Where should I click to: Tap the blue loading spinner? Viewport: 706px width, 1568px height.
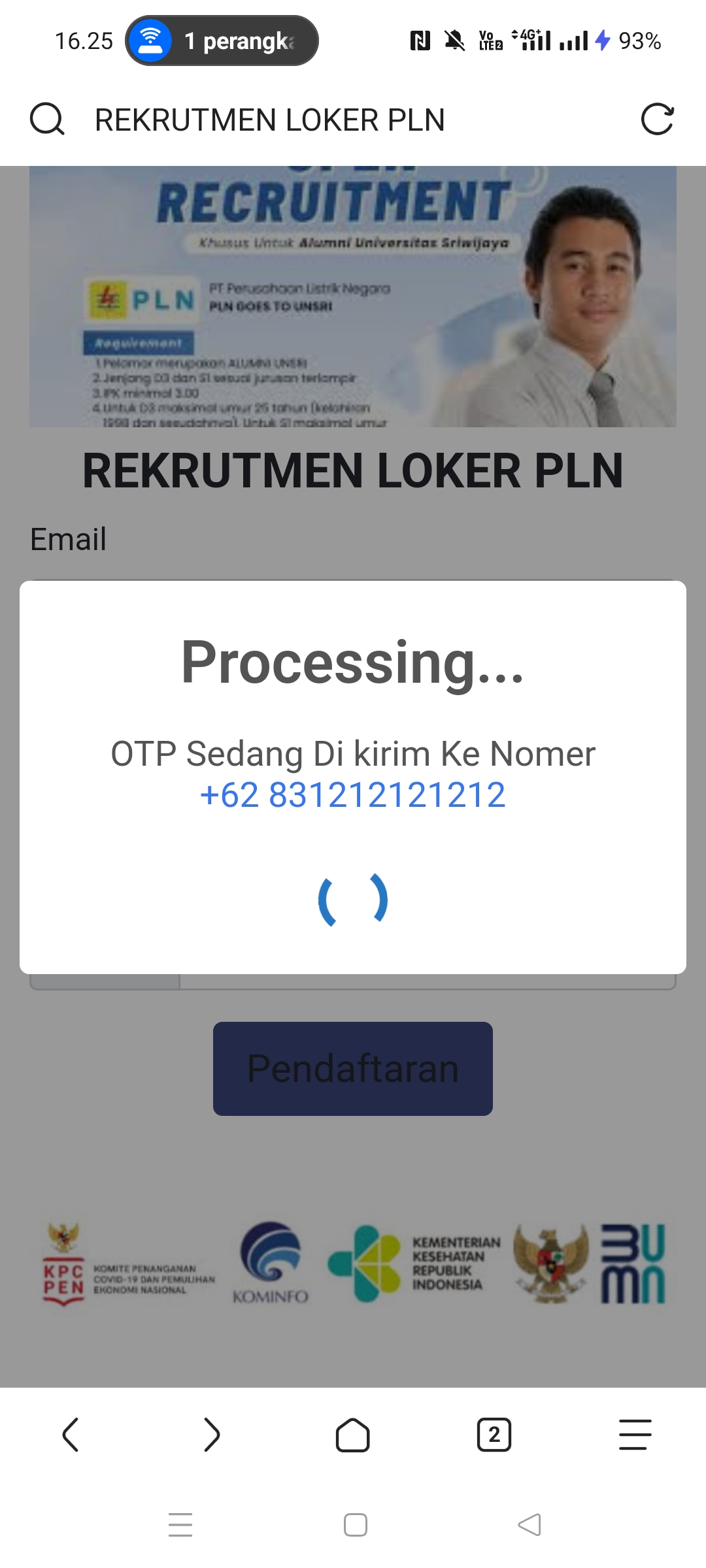352,899
